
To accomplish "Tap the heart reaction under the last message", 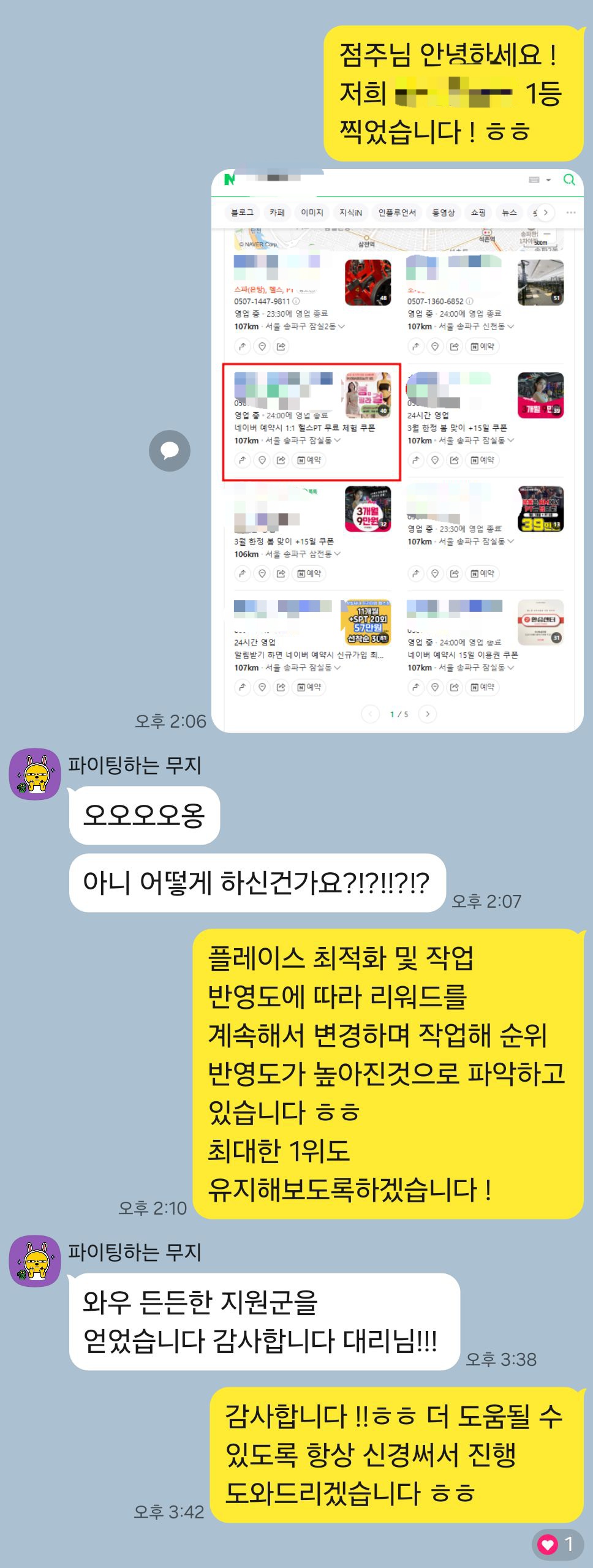I will (x=557, y=1544).
